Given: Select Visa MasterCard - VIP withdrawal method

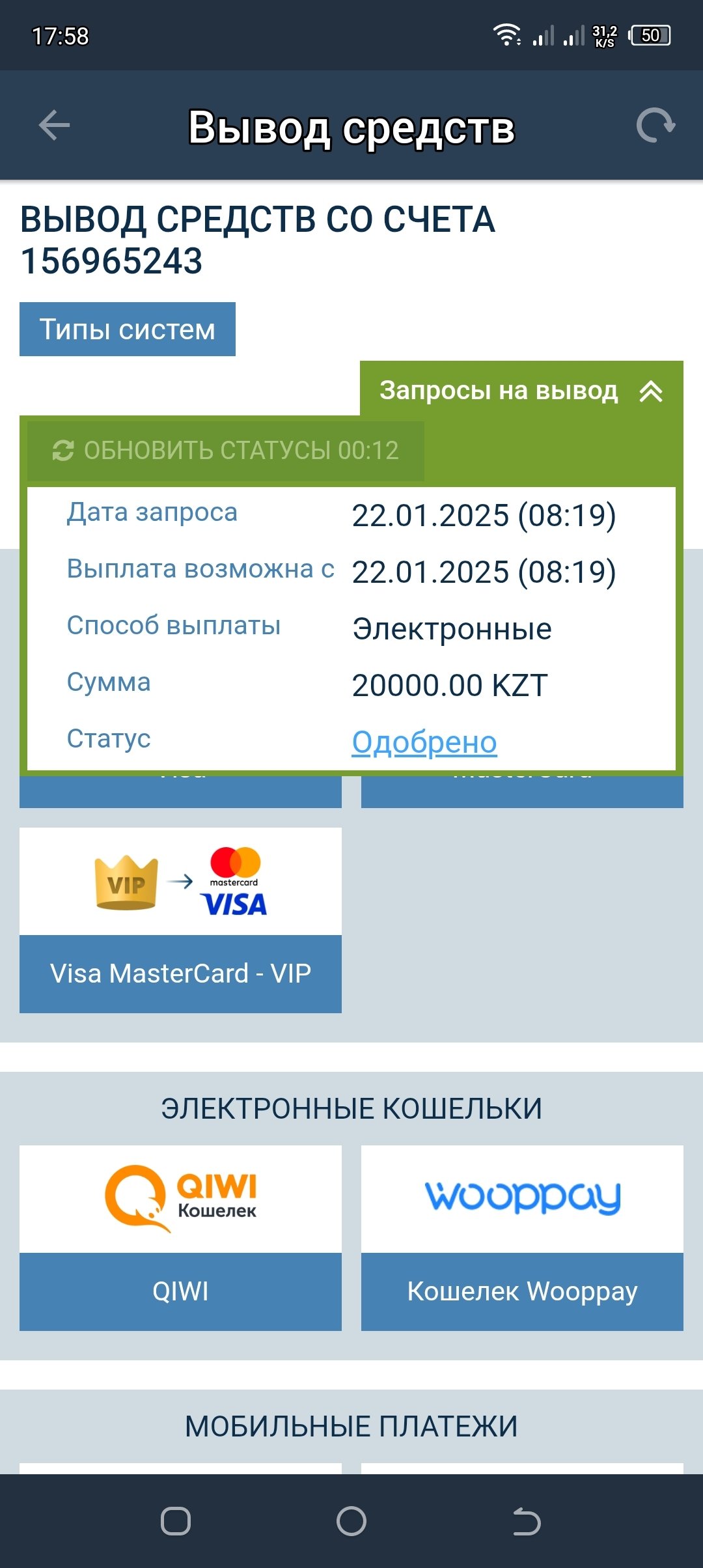Looking at the screenshot, I should point(180,919).
